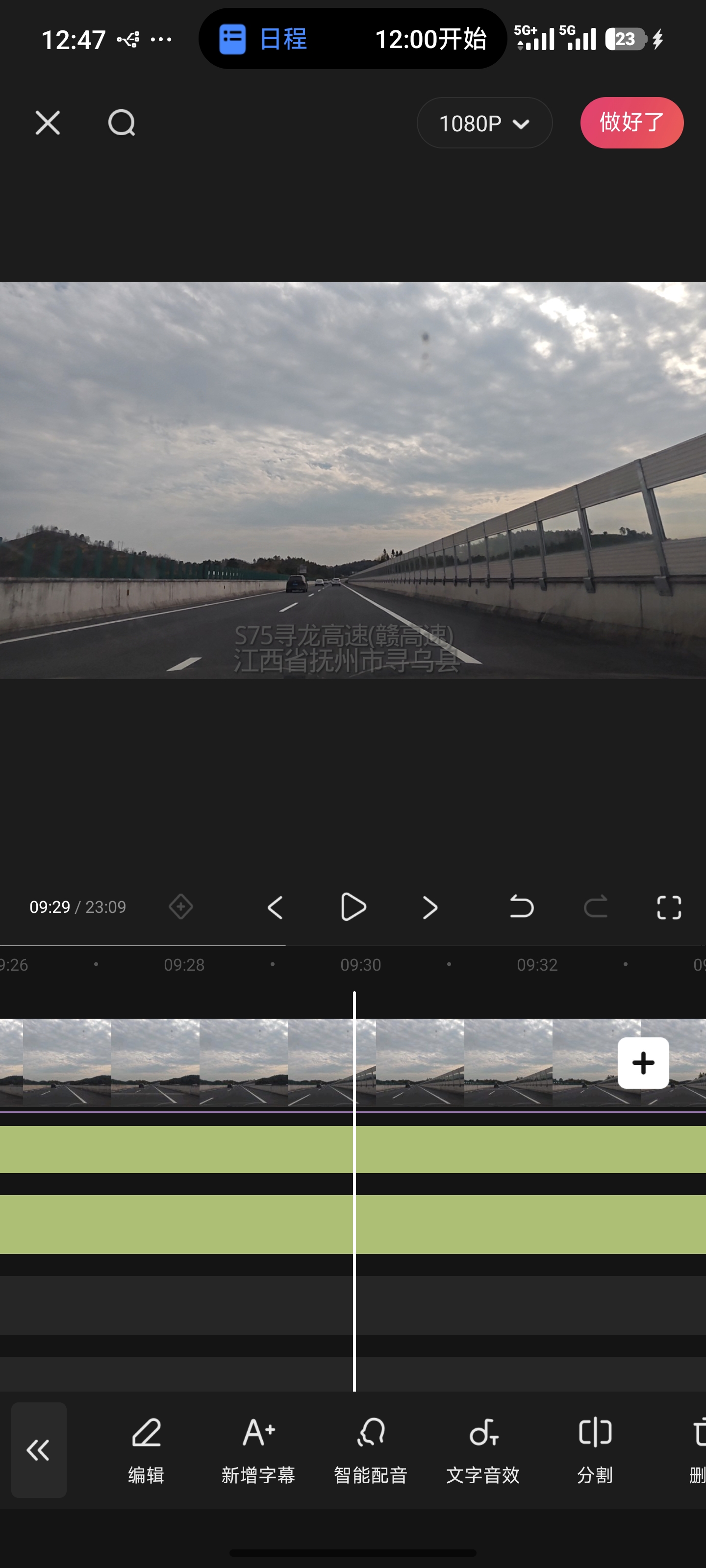Step to next frame with right chevron
The height and width of the screenshot is (1568, 706).
click(429, 907)
